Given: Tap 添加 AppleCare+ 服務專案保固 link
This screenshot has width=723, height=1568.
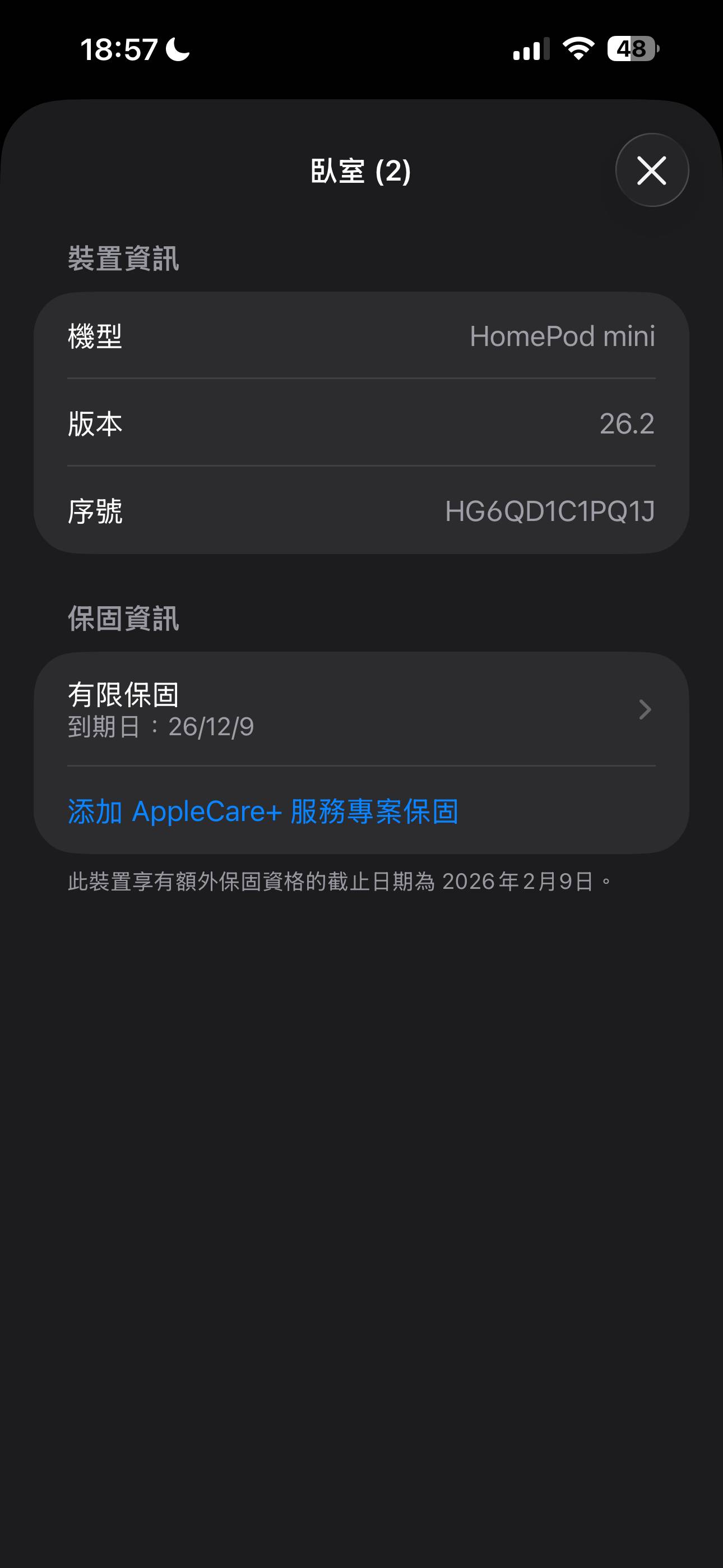Looking at the screenshot, I should [263, 811].
